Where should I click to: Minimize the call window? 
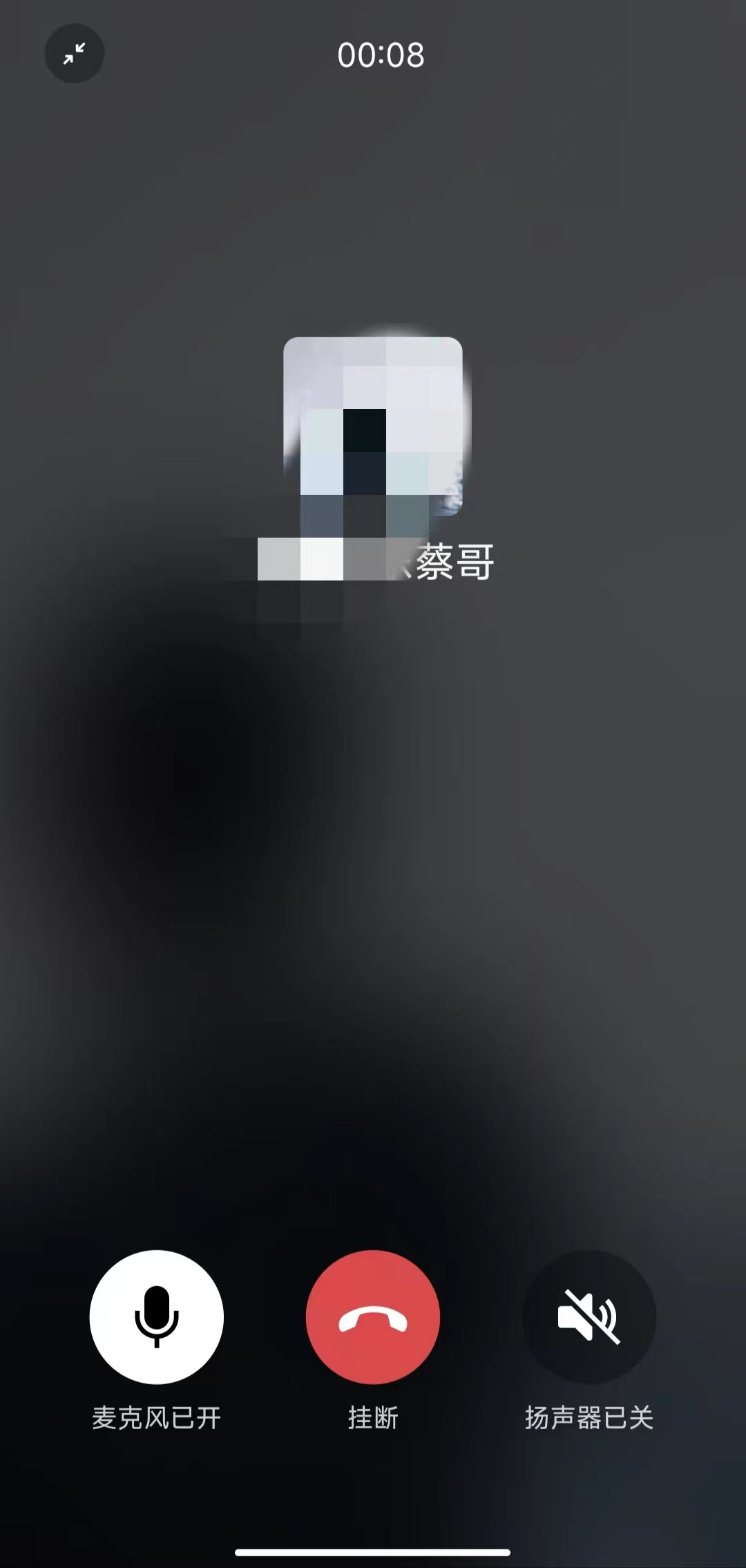click(x=75, y=54)
